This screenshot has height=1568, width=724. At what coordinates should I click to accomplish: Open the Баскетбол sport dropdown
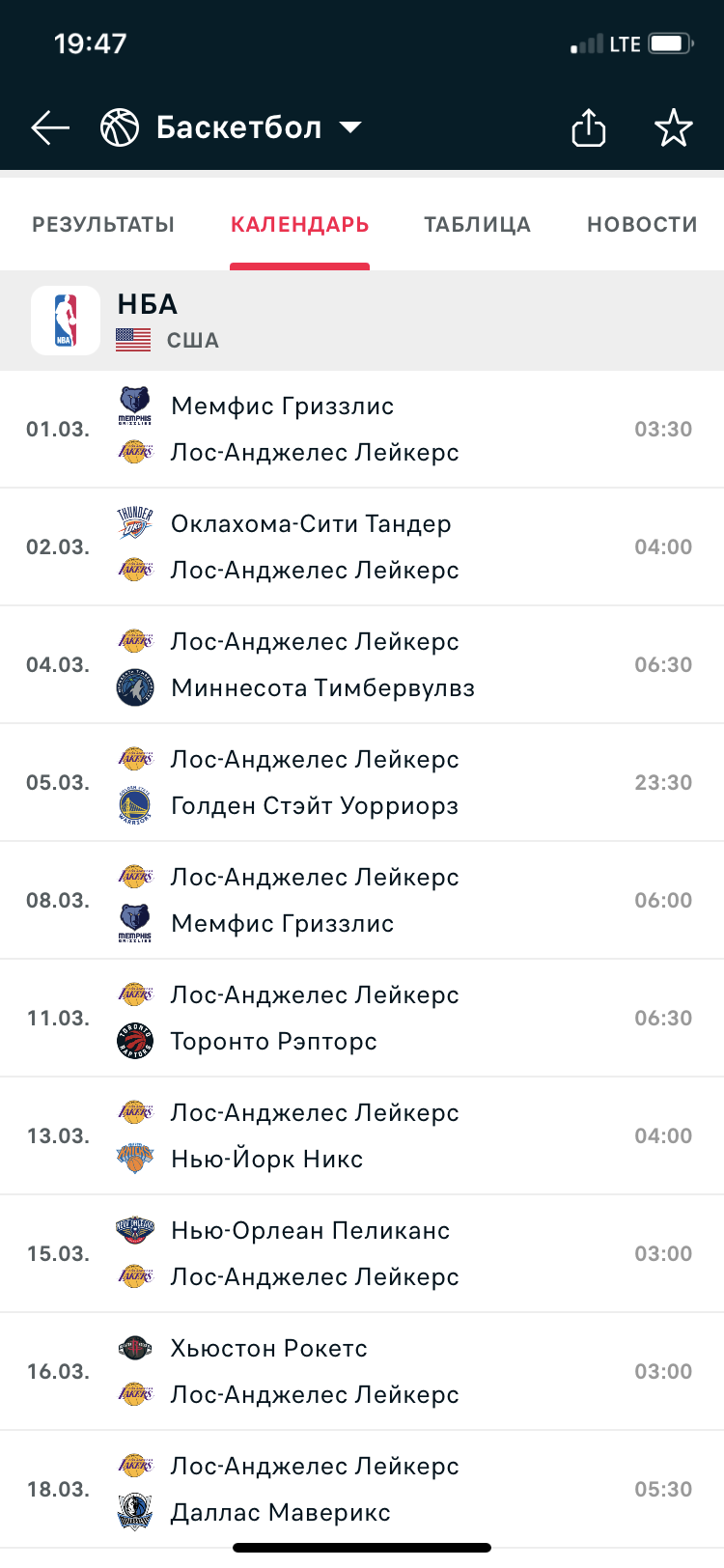coord(232,127)
